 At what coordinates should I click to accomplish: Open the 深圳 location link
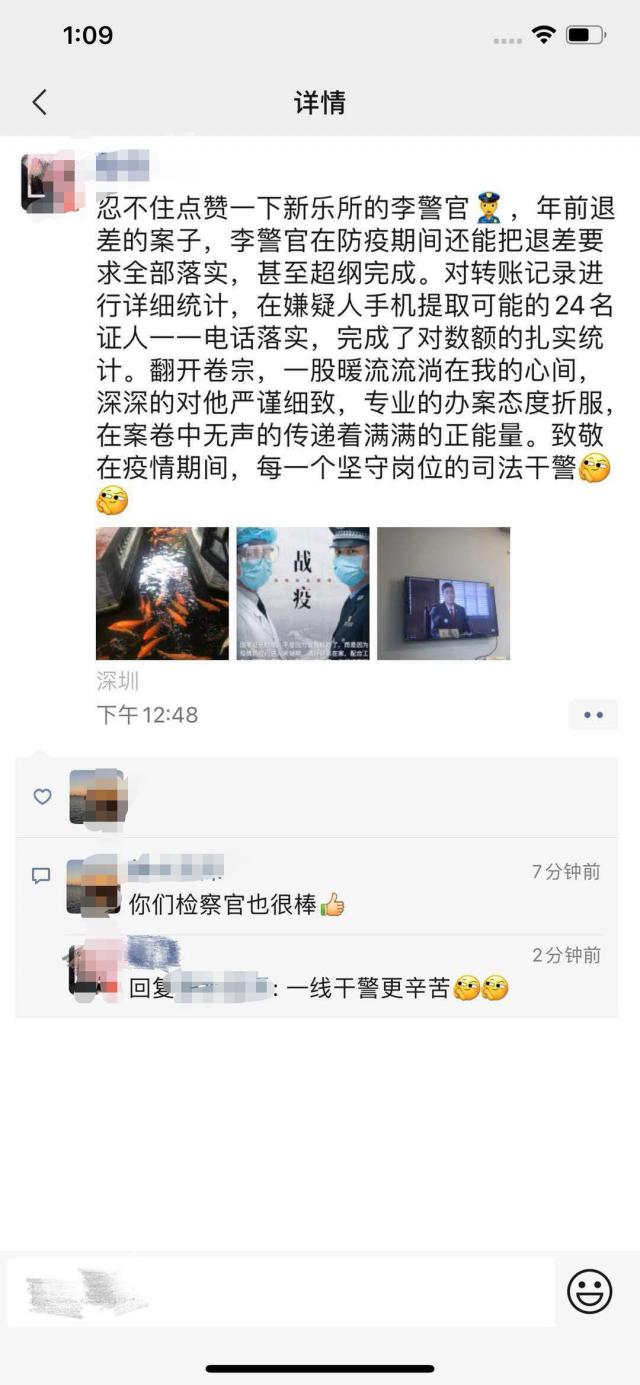[x=117, y=682]
